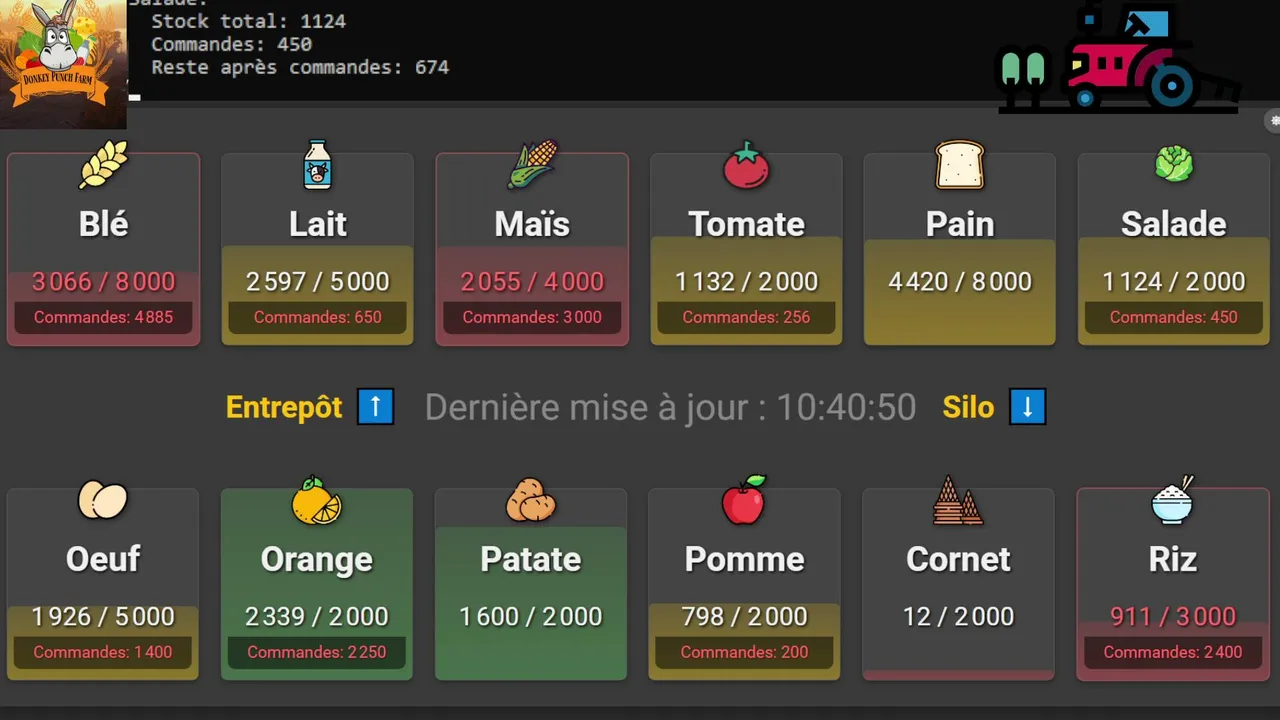Open the Blé stock card
This screenshot has width=1280, height=720.
pyautogui.click(x=104, y=249)
